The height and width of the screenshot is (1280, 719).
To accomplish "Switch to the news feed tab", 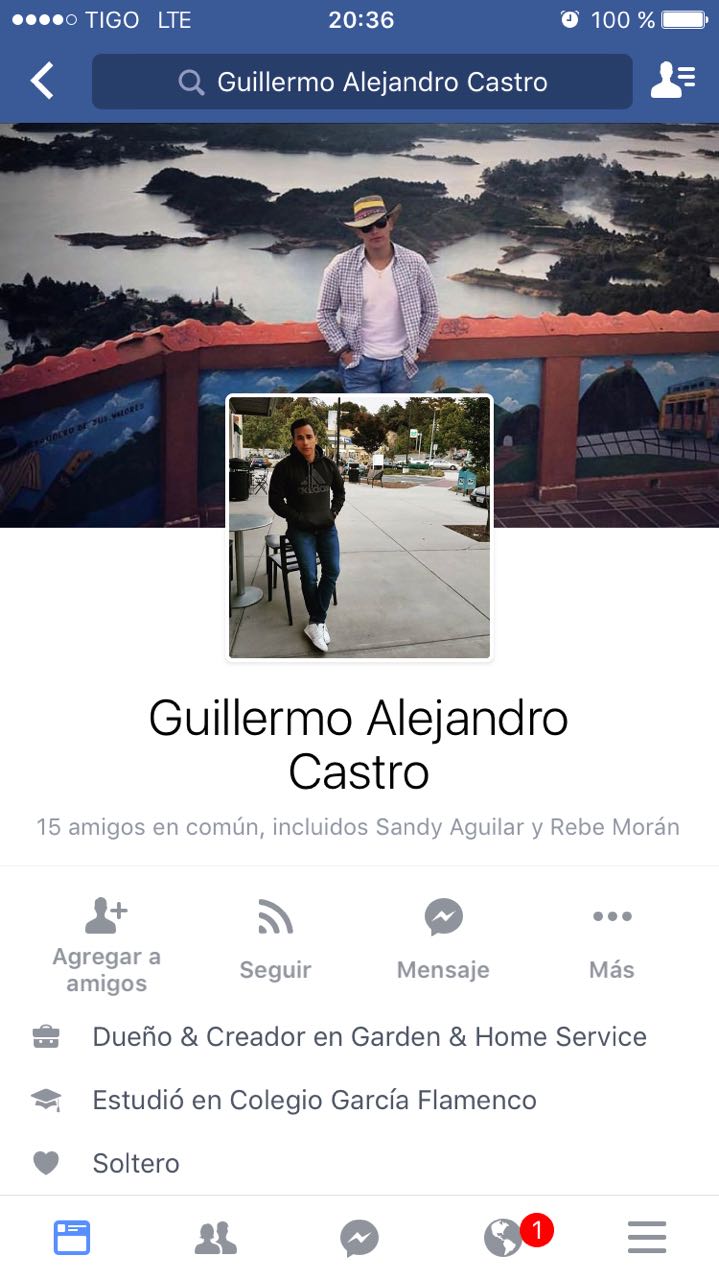I will pos(72,1238).
